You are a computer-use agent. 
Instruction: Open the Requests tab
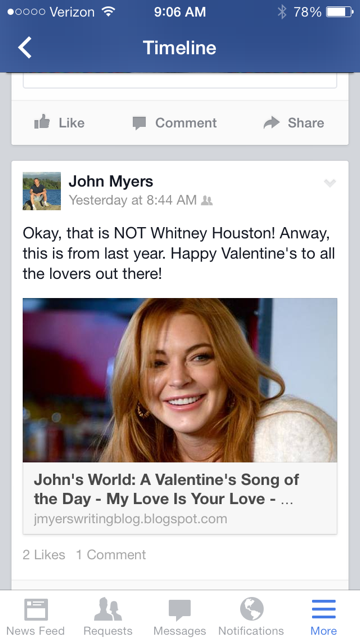click(x=108, y=616)
